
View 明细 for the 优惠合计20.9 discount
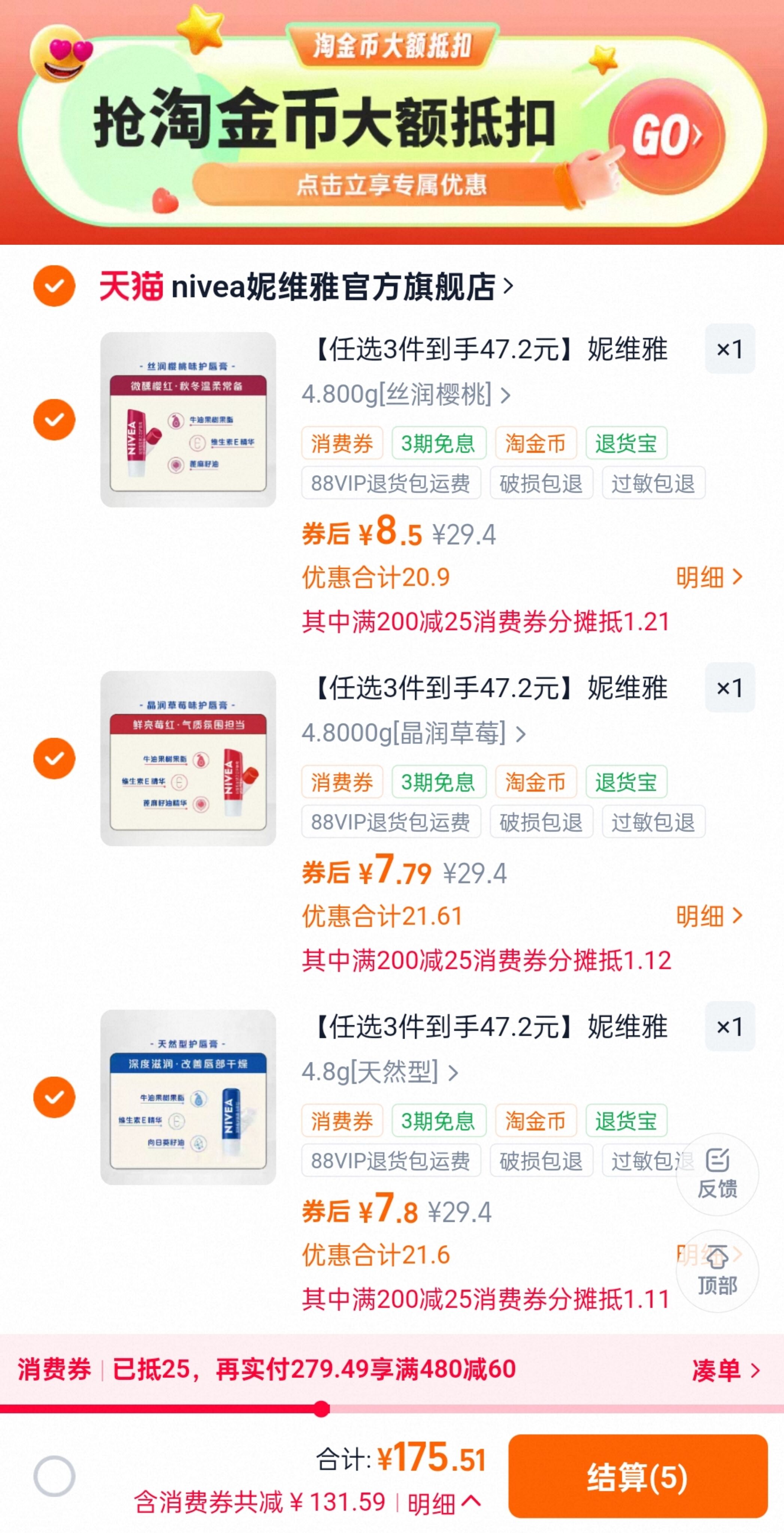pyautogui.click(x=708, y=577)
